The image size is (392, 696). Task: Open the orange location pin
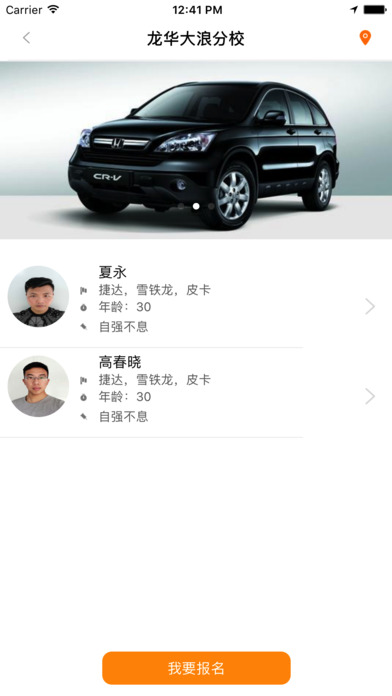(x=365, y=38)
